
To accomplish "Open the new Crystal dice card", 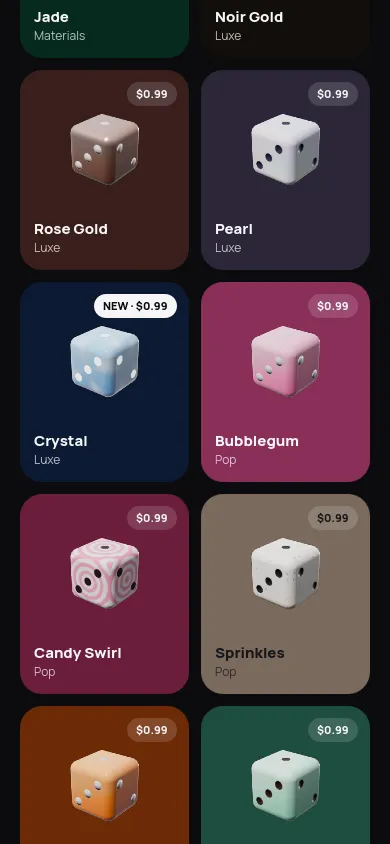I will (x=104, y=382).
